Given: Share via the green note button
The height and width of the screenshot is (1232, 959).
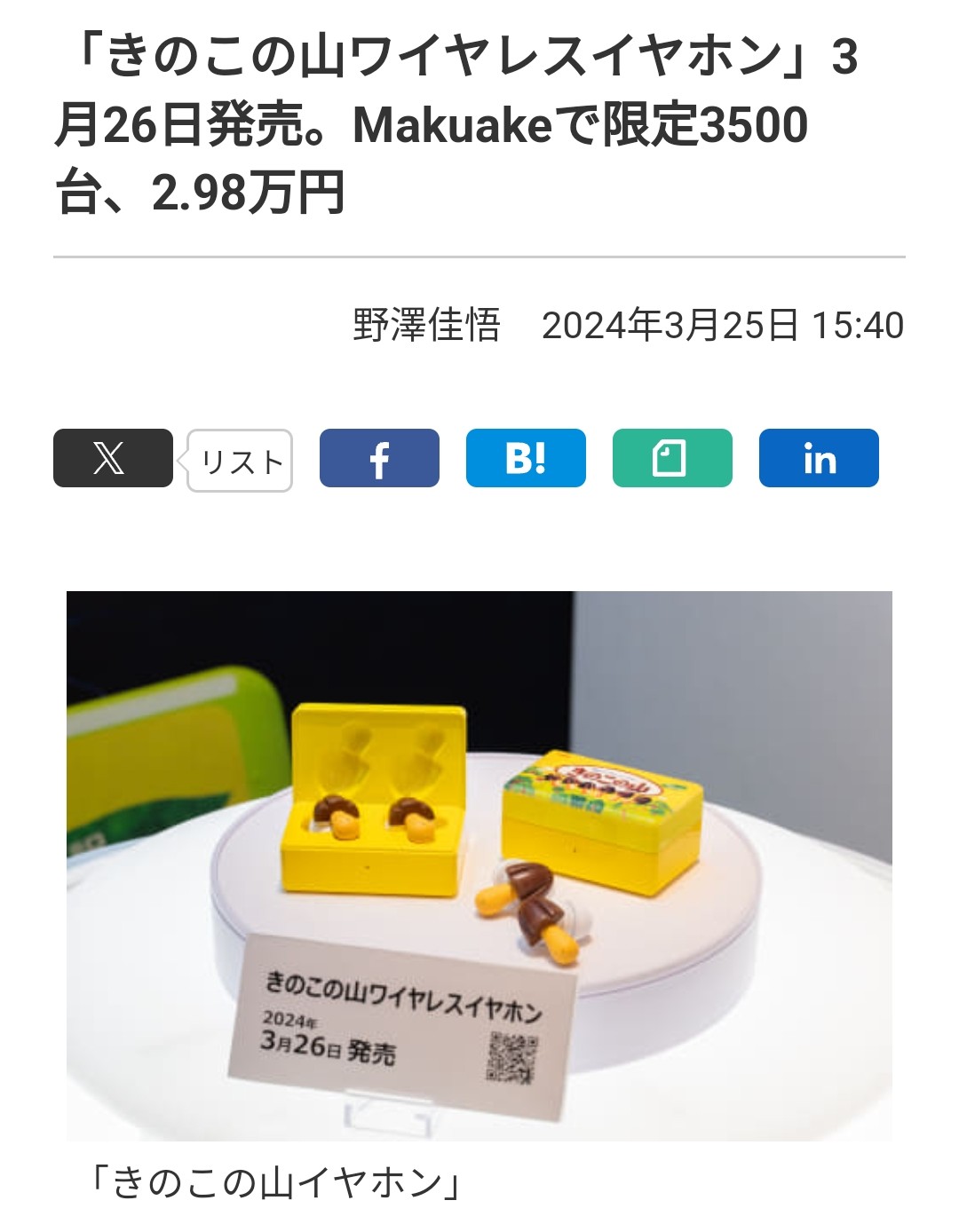Looking at the screenshot, I should (x=672, y=458).
